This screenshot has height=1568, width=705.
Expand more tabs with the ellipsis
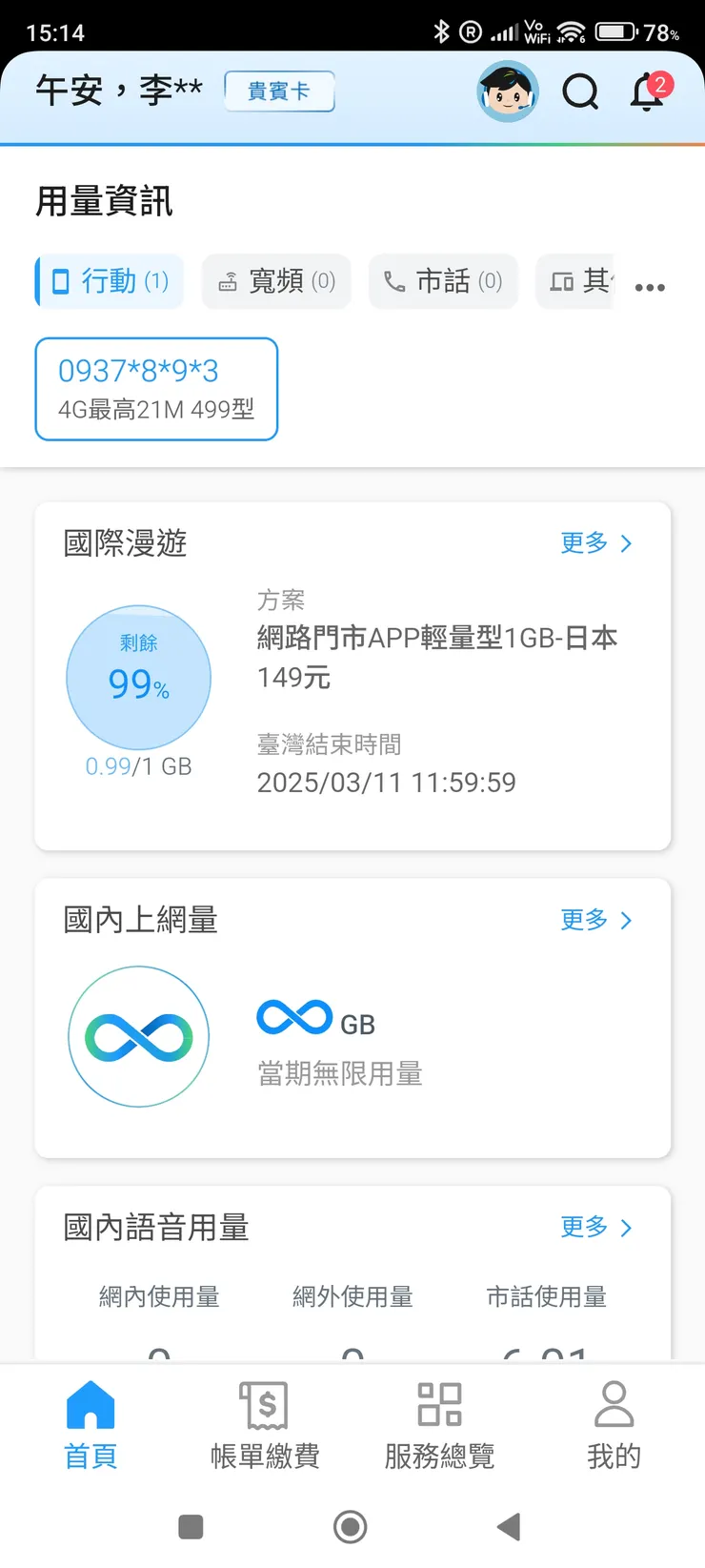(x=650, y=286)
